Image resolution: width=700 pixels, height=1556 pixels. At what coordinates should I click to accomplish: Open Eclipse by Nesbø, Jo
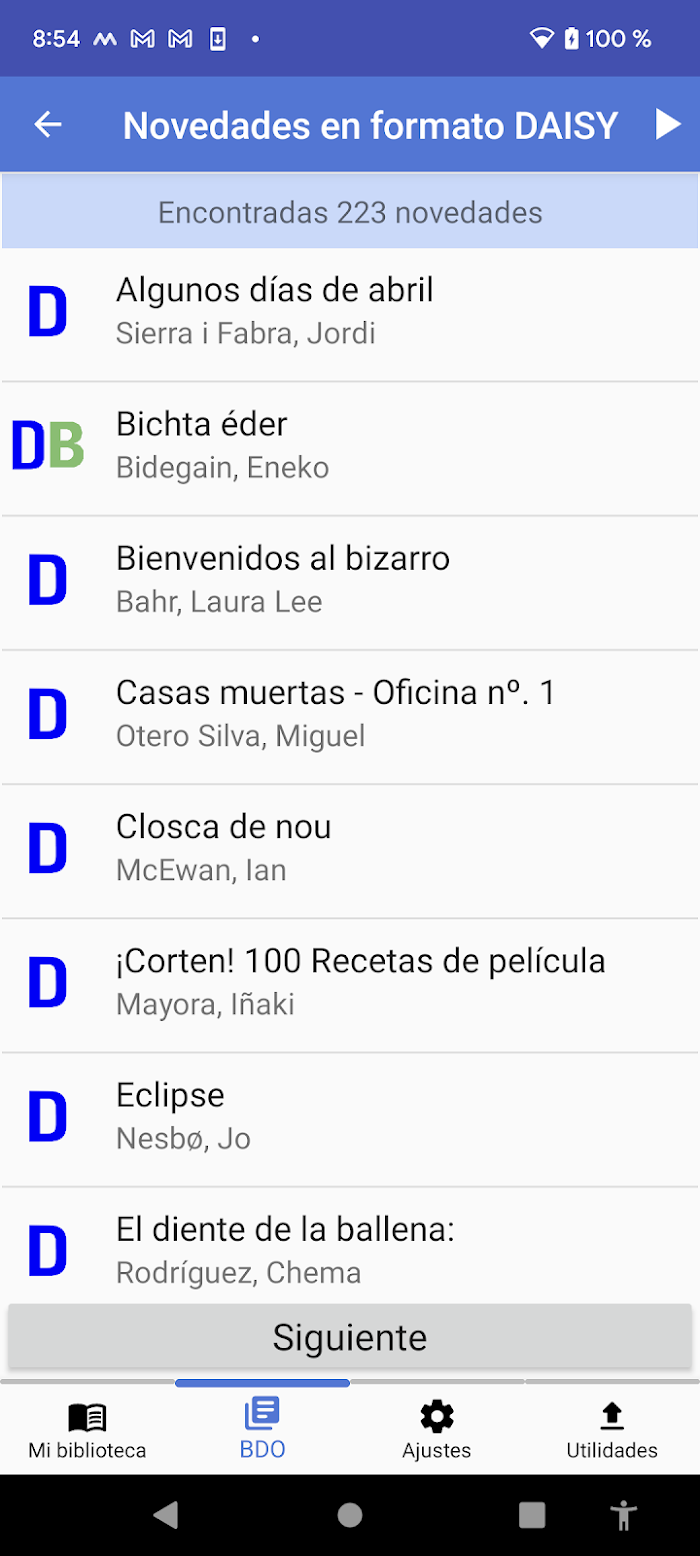[350, 1118]
